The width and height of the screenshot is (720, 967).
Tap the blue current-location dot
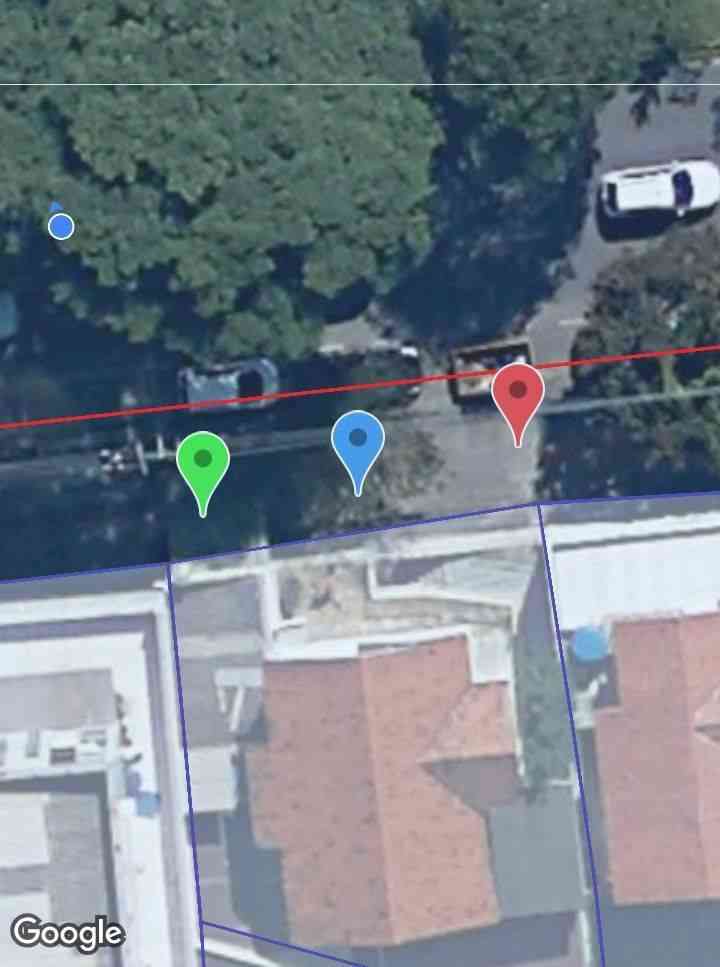[x=61, y=226]
